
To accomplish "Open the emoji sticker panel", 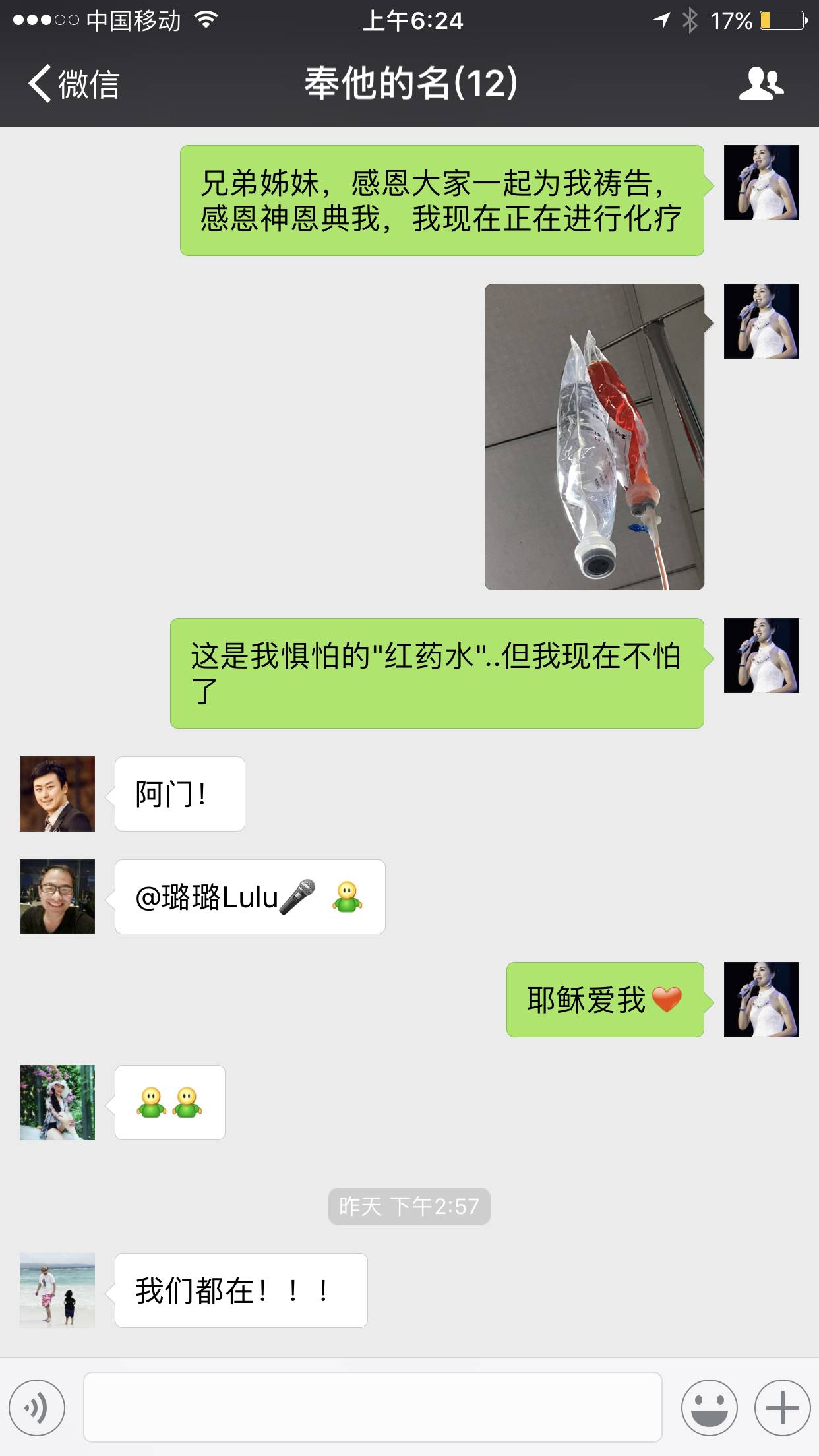I will pyautogui.click(x=709, y=1408).
